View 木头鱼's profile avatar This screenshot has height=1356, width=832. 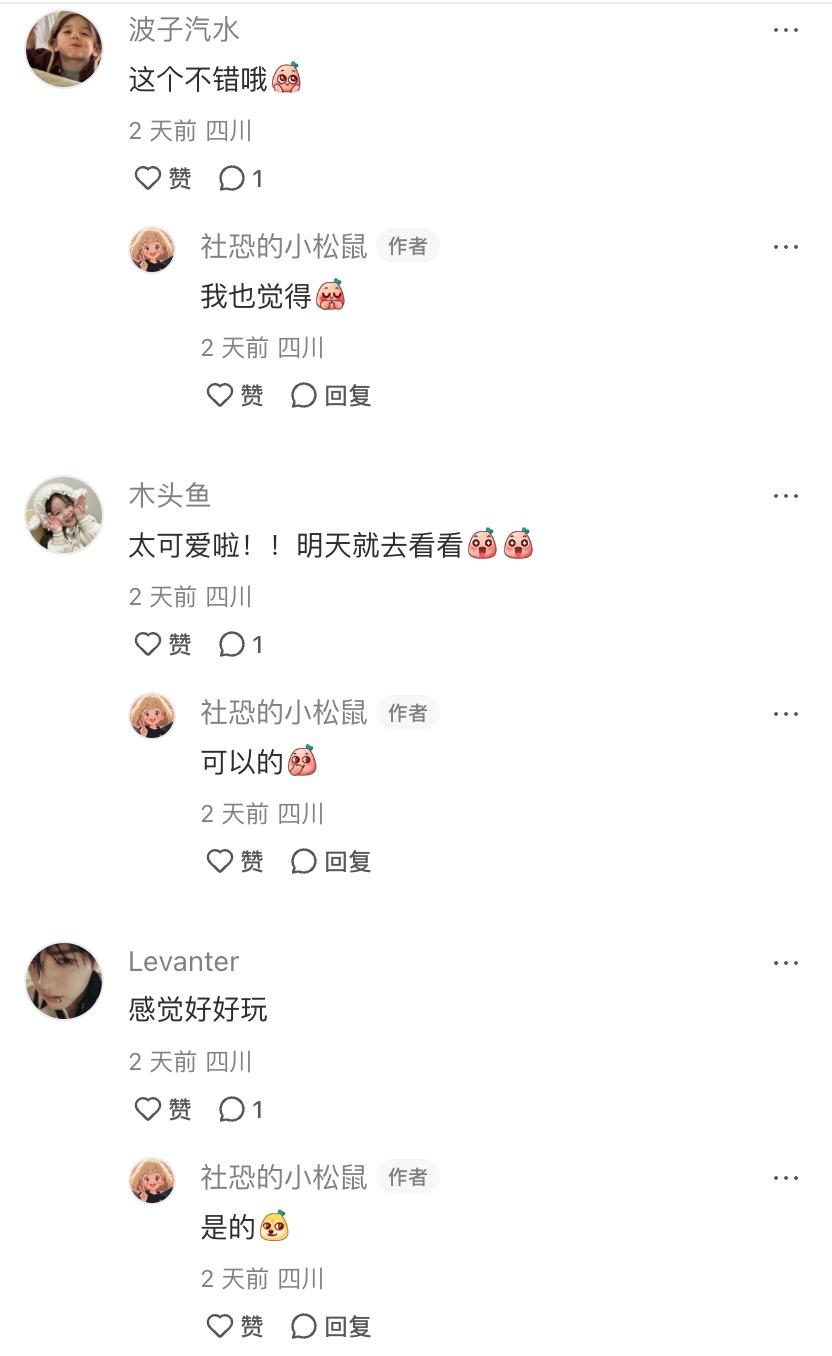pos(64,514)
